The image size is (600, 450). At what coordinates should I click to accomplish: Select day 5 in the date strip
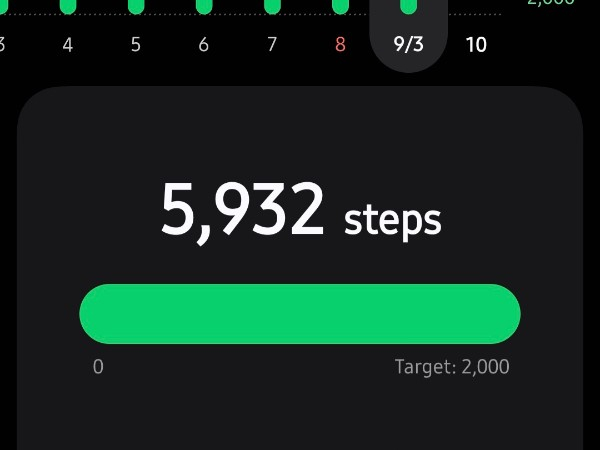(136, 45)
